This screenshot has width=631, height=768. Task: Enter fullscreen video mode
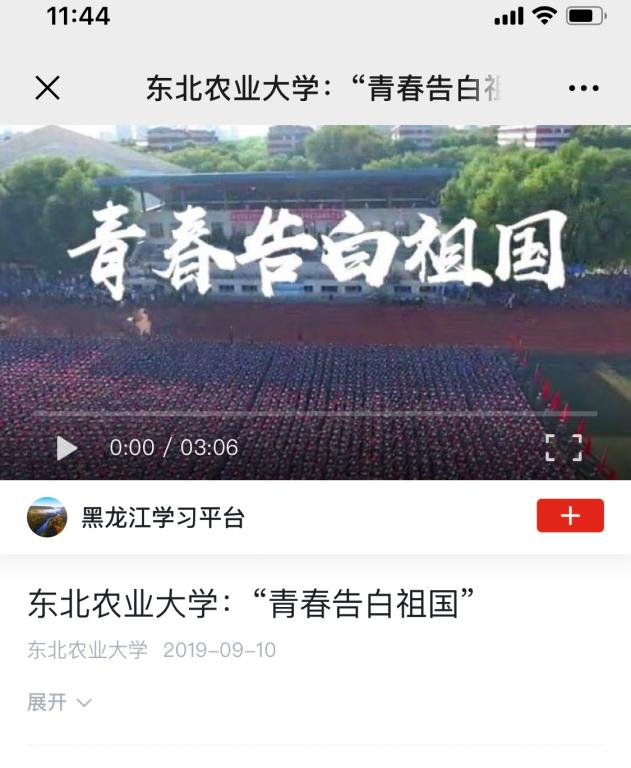tap(563, 447)
